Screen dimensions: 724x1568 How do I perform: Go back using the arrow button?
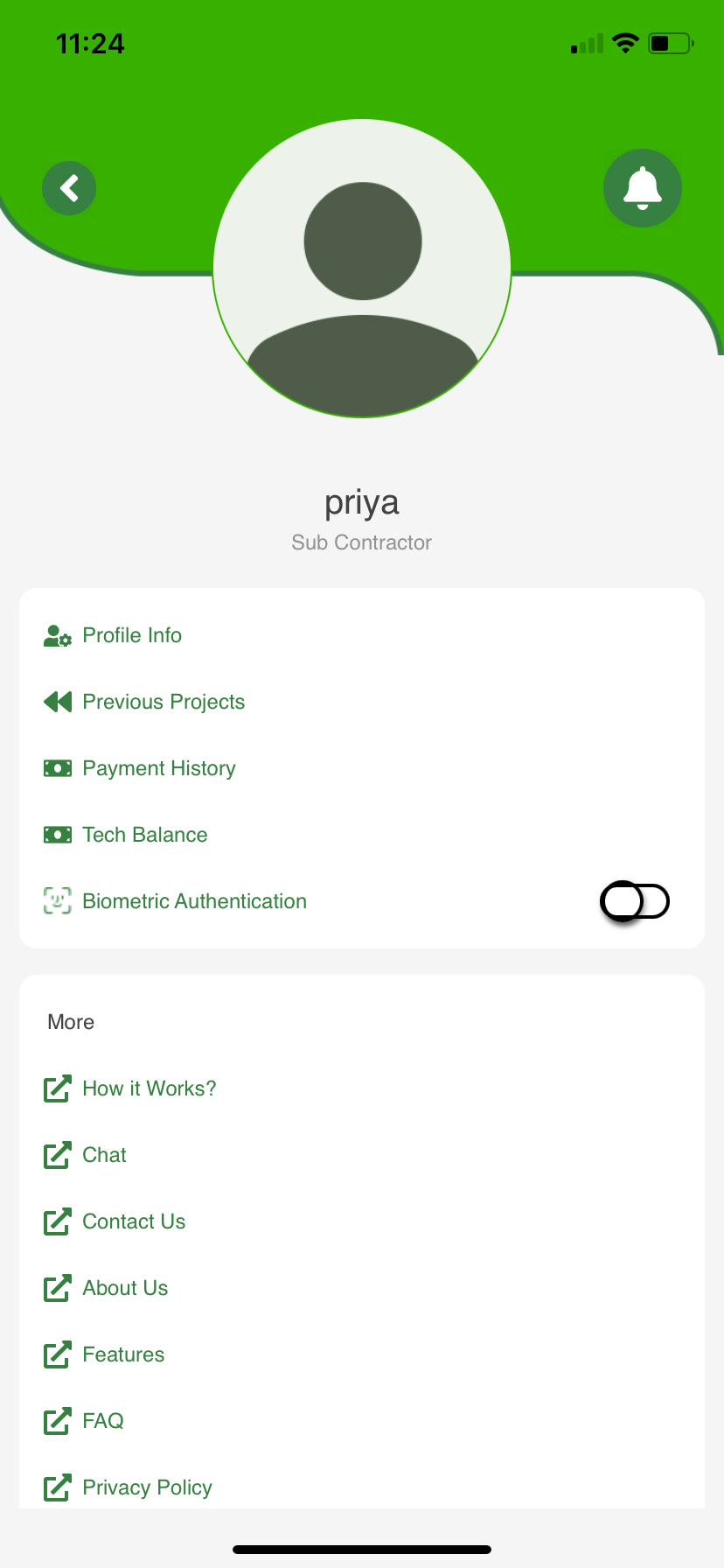(69, 188)
